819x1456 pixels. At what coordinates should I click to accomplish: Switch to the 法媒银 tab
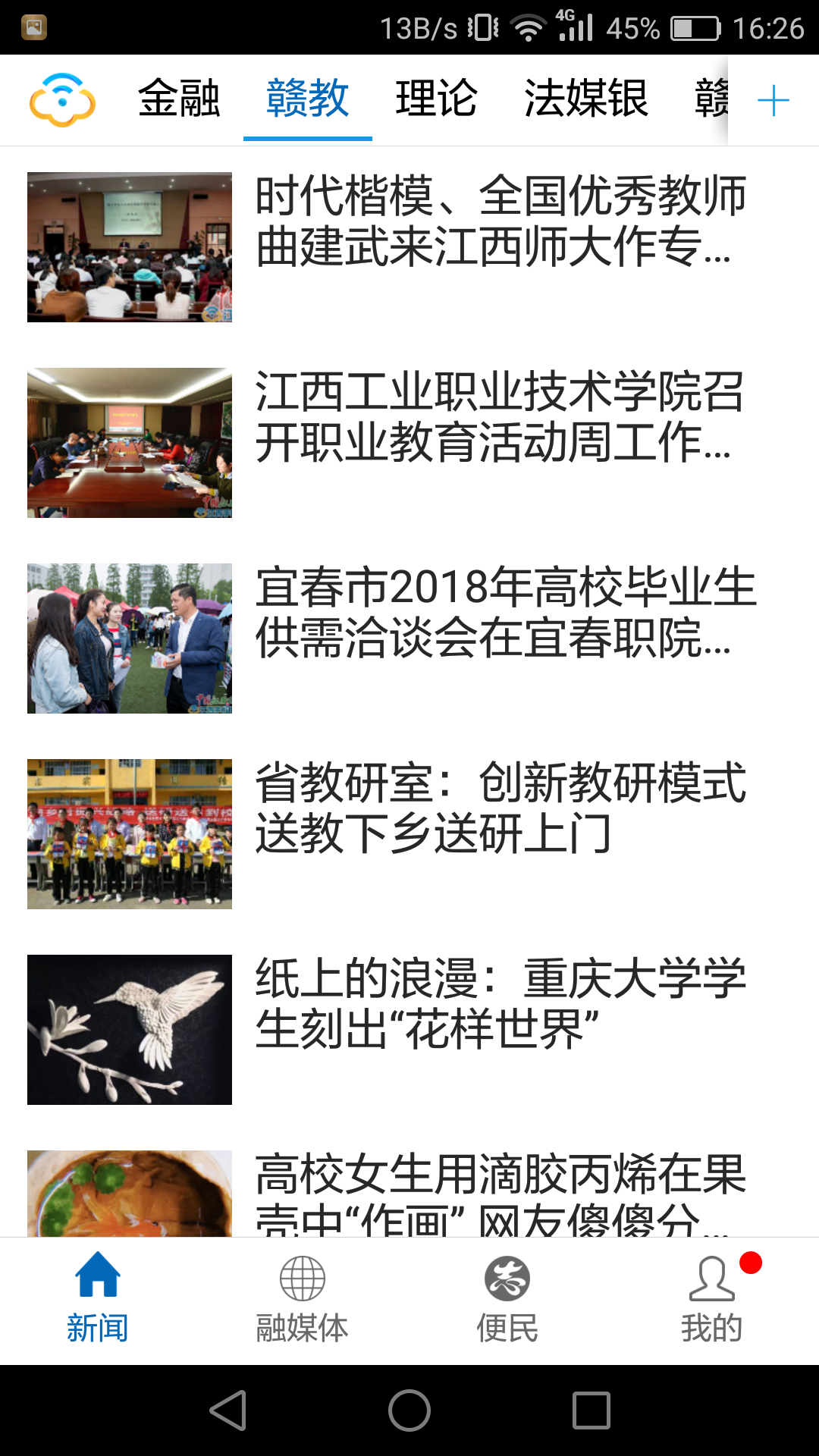tap(586, 99)
